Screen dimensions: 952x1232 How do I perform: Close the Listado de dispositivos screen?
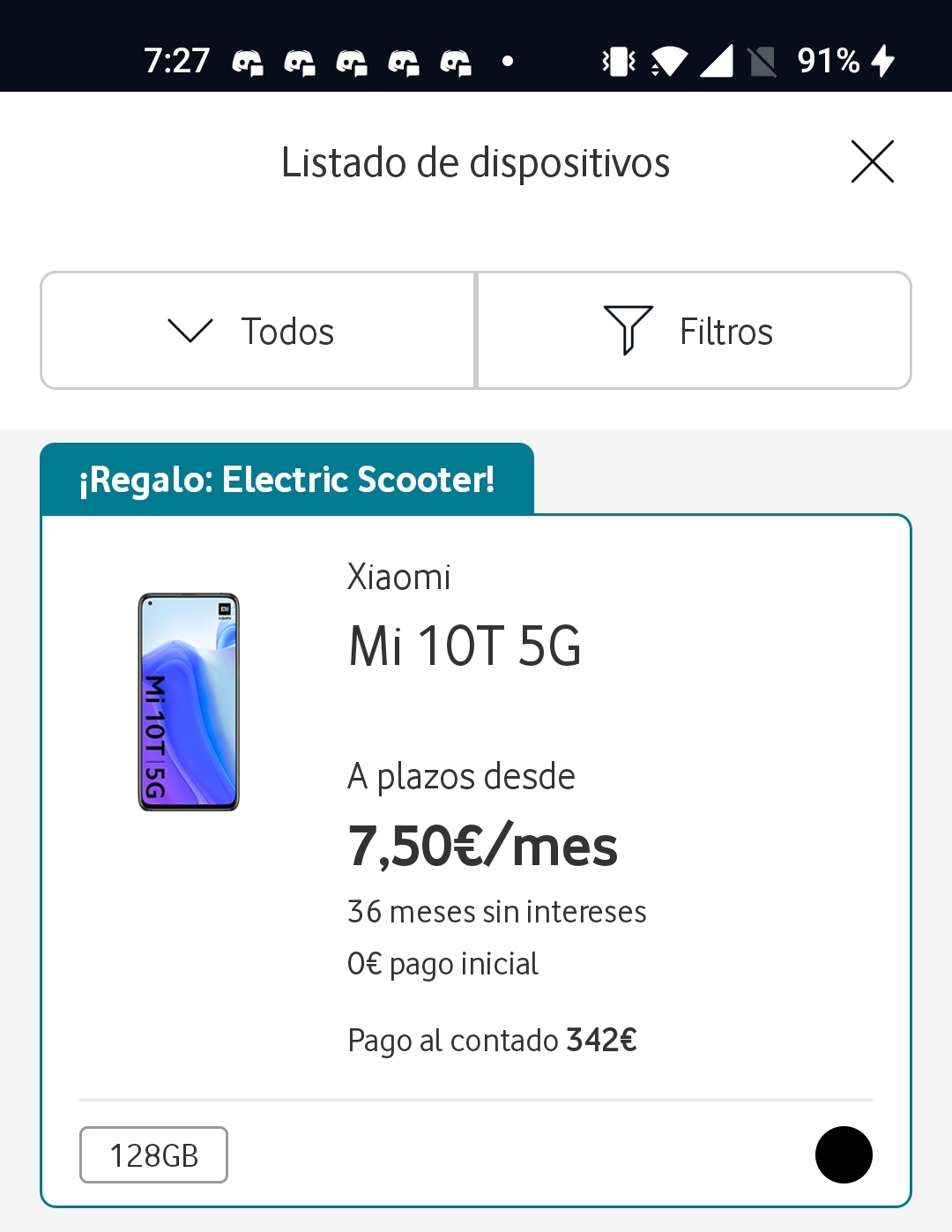pyautogui.click(x=872, y=162)
